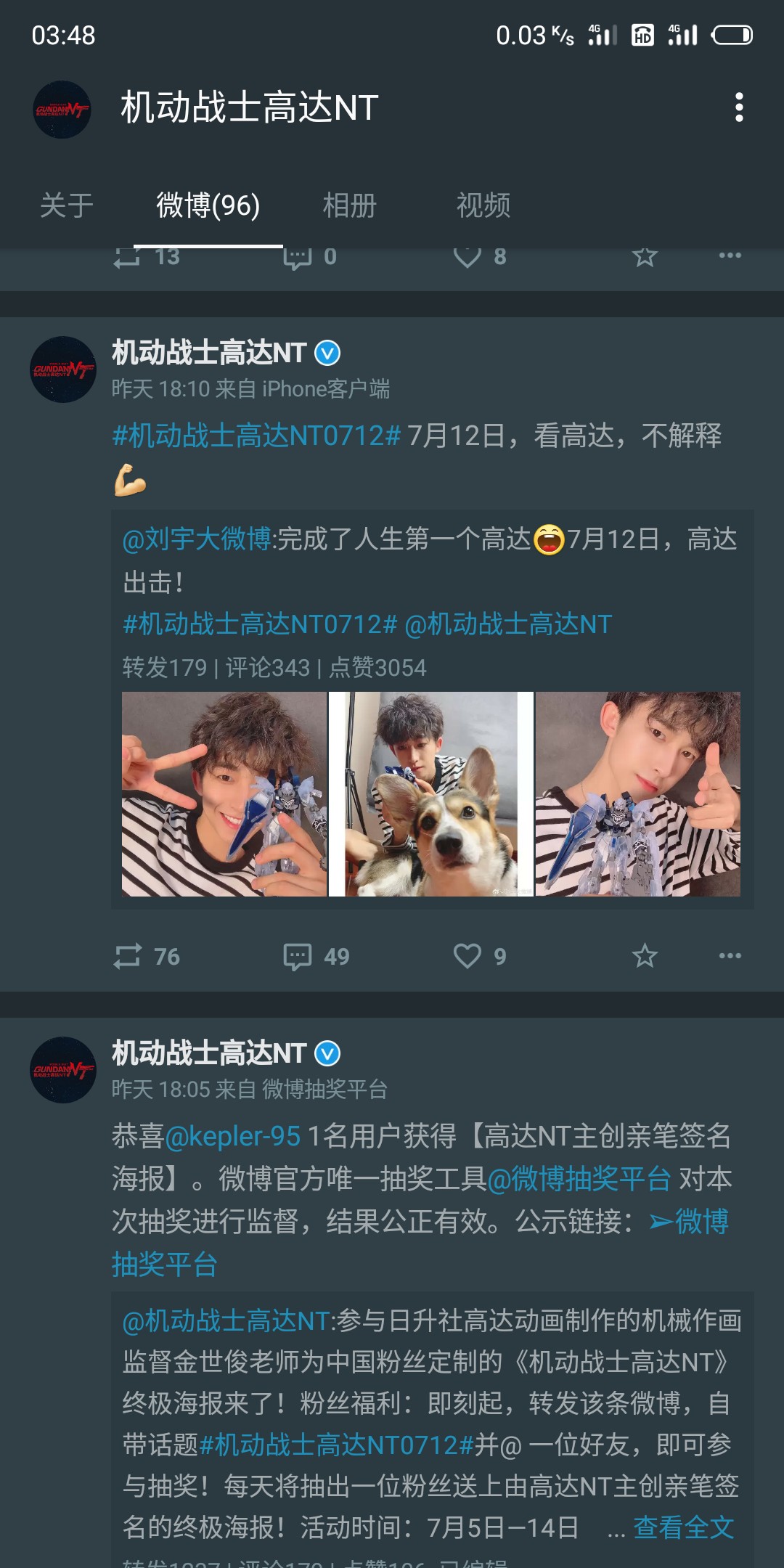The height and width of the screenshot is (1568, 784).
Task: Open the @机动战士高达NT mention after 高达出击
Action: 508,624
